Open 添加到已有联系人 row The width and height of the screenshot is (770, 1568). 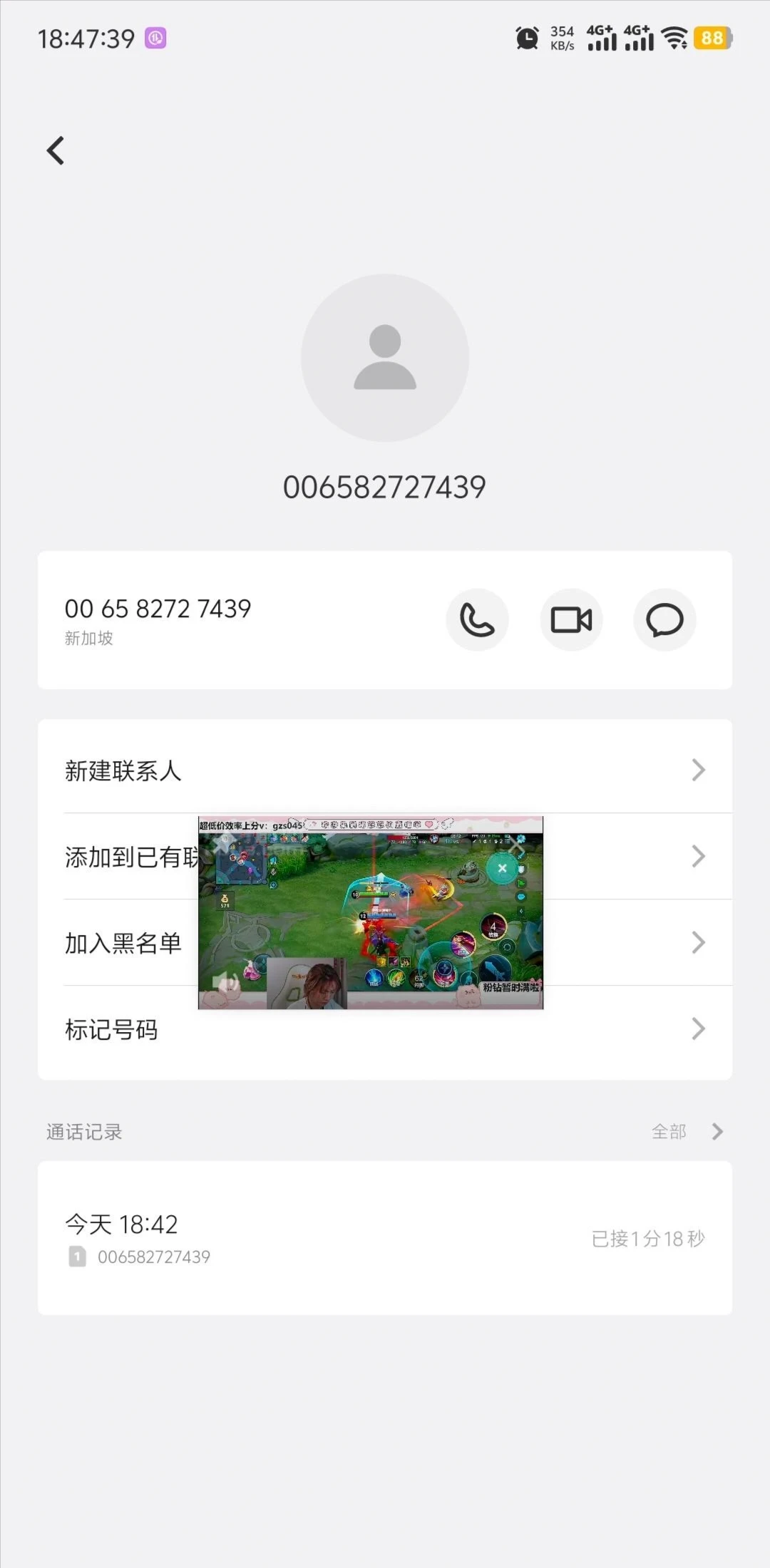[128, 856]
